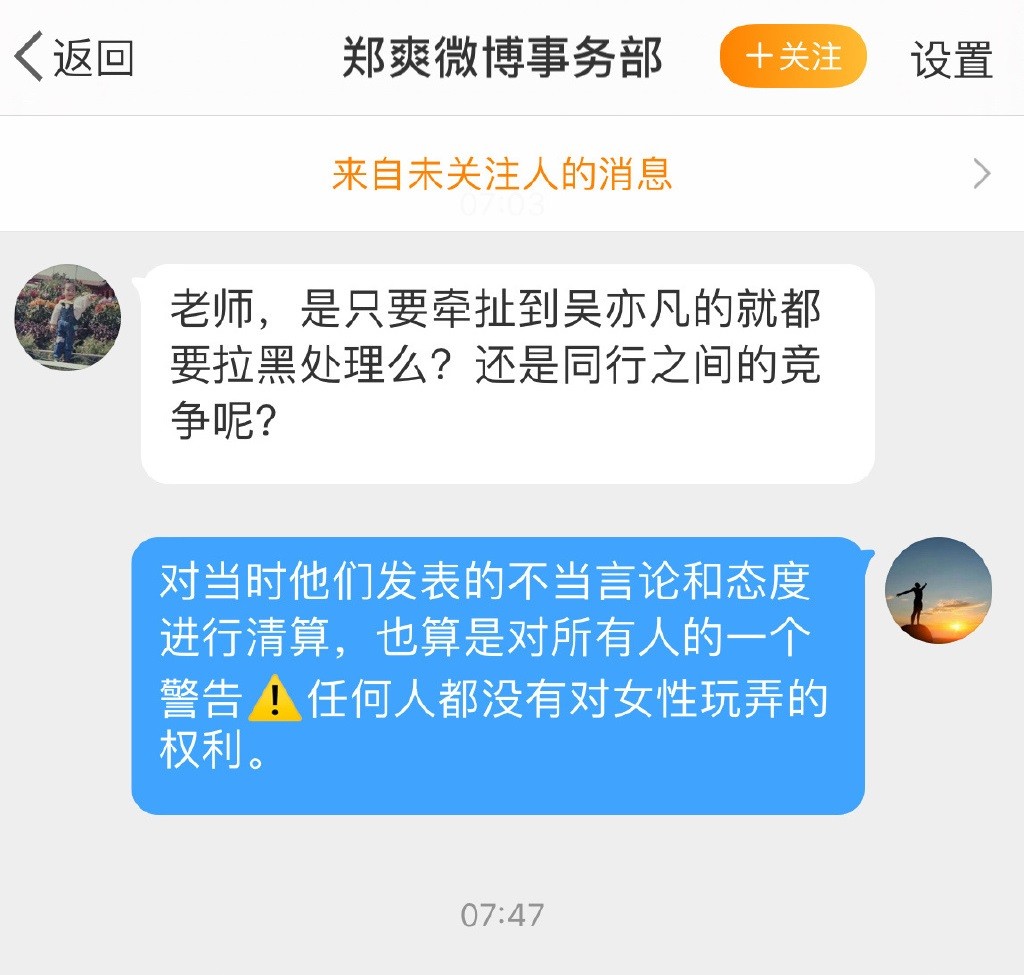Open the 设置 chat settings
The height and width of the screenshot is (975, 1024).
951,60
